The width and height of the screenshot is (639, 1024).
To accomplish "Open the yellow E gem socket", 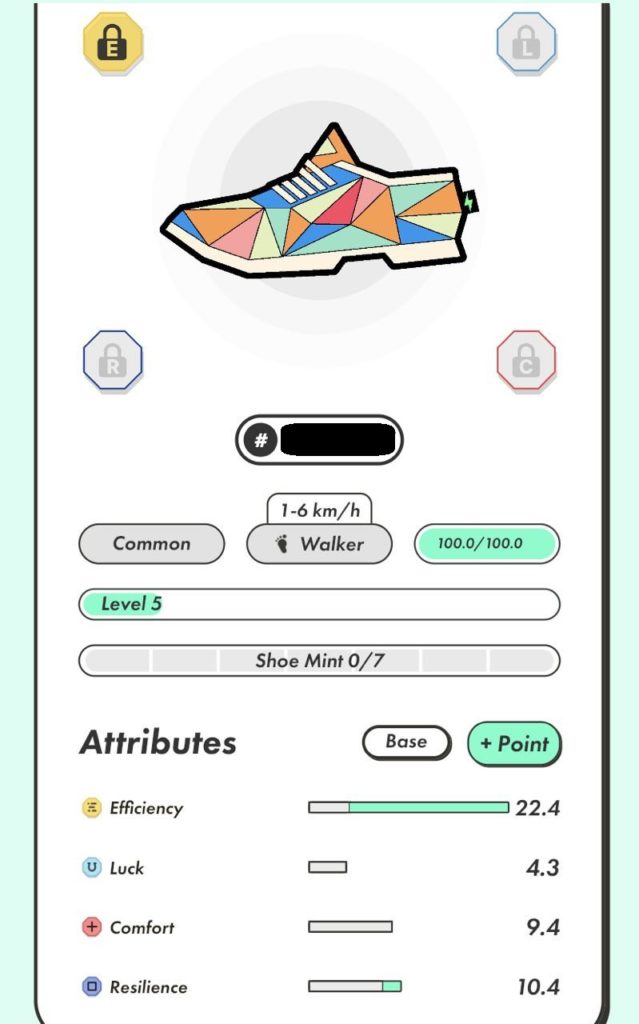I will click(x=112, y=43).
